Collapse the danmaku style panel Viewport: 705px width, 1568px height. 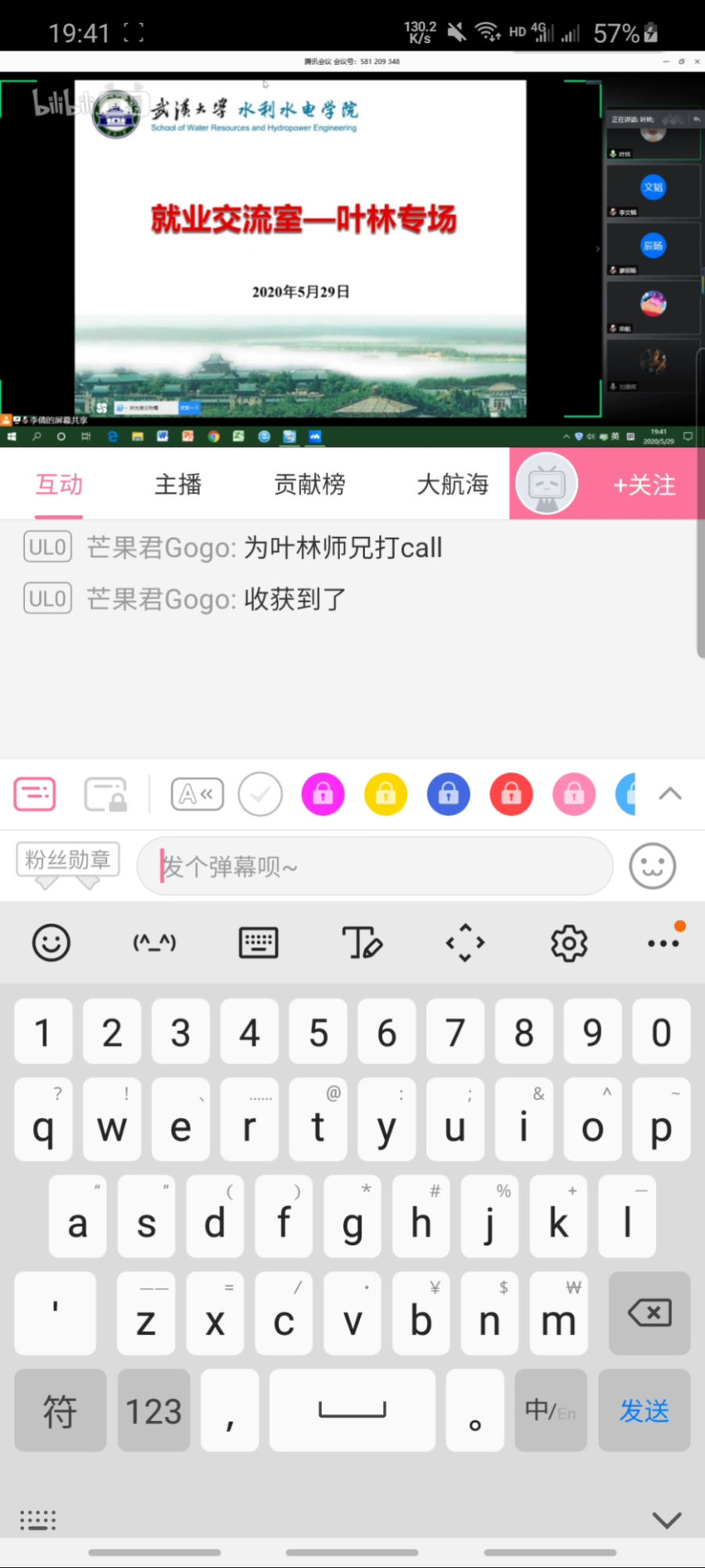(670, 794)
